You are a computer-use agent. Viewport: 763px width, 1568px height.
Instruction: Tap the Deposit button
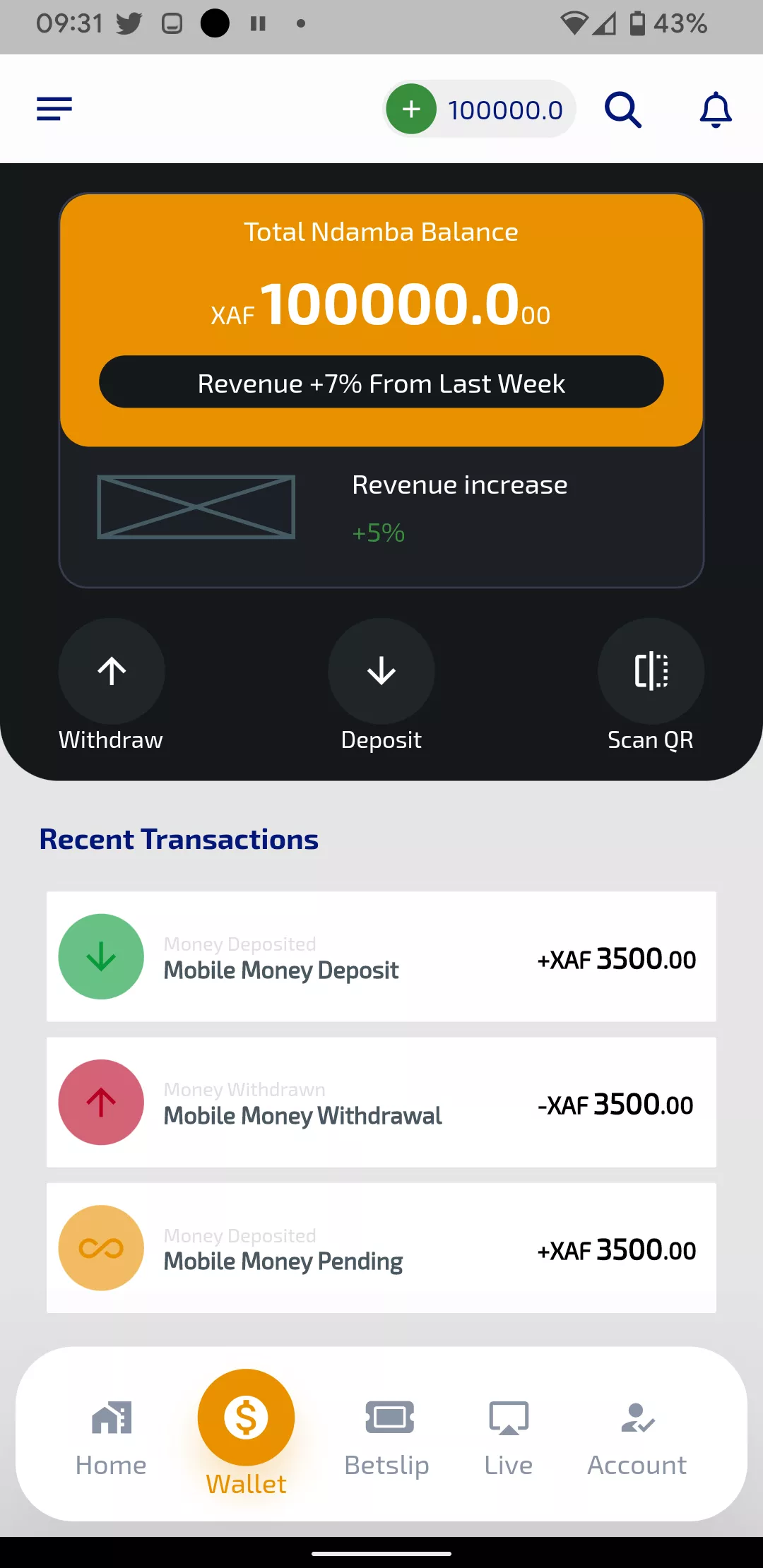[x=381, y=672]
